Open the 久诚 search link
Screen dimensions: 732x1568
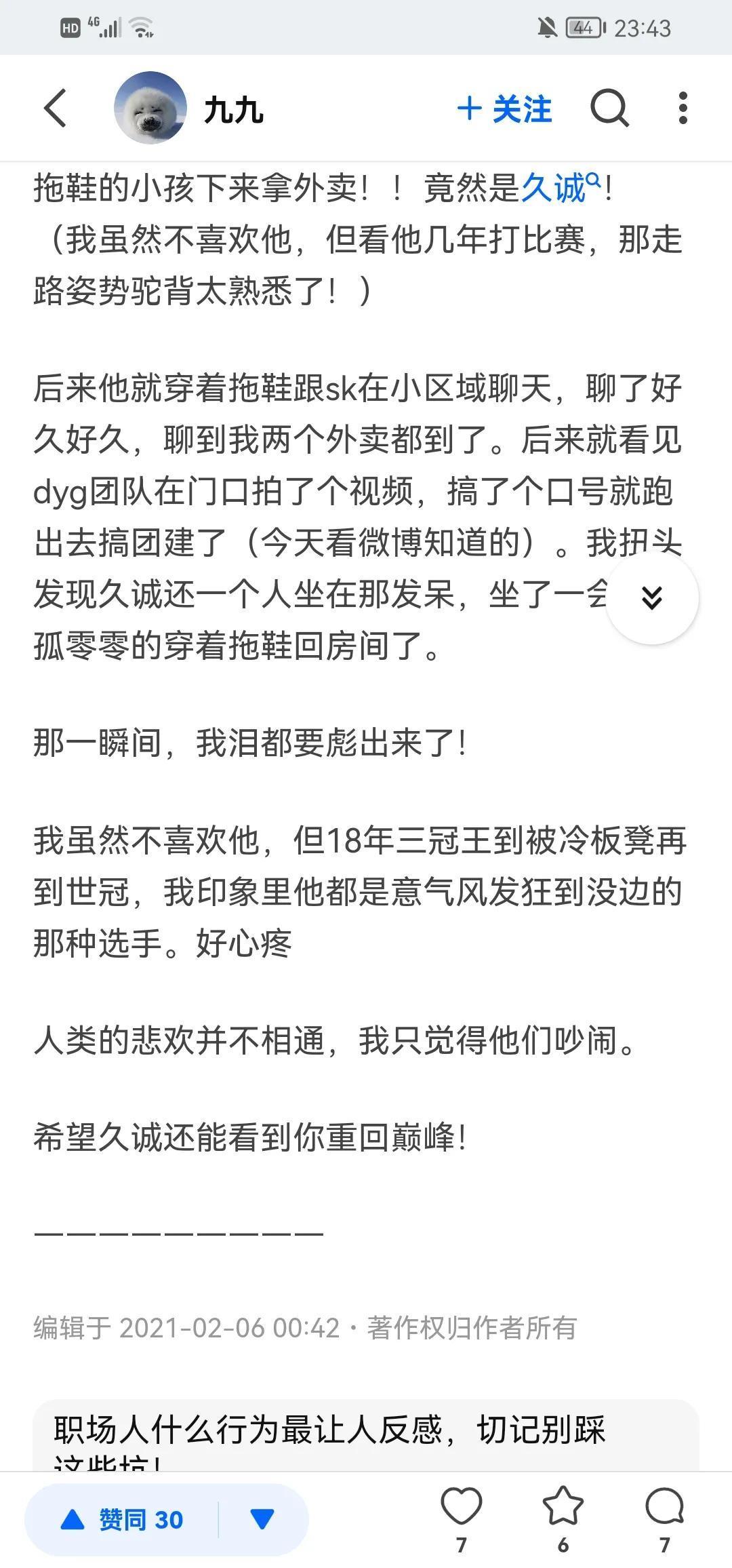pos(561,188)
